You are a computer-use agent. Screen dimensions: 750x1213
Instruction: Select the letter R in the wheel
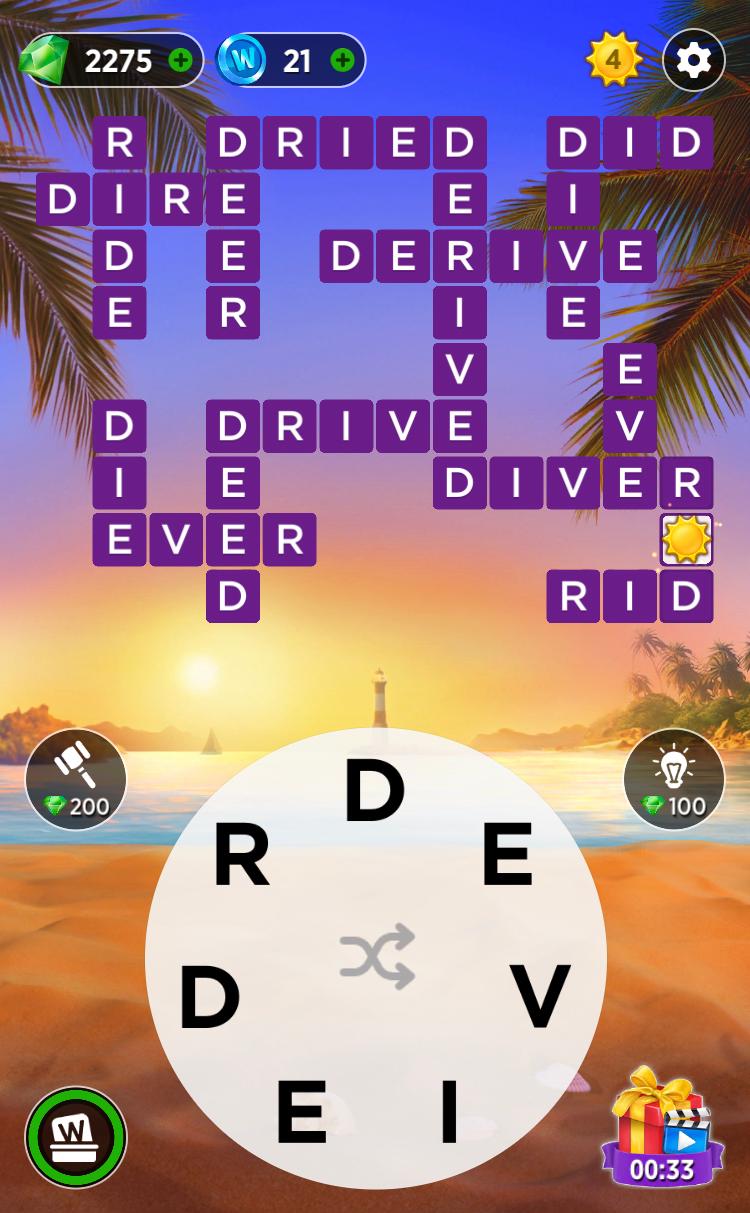242,858
